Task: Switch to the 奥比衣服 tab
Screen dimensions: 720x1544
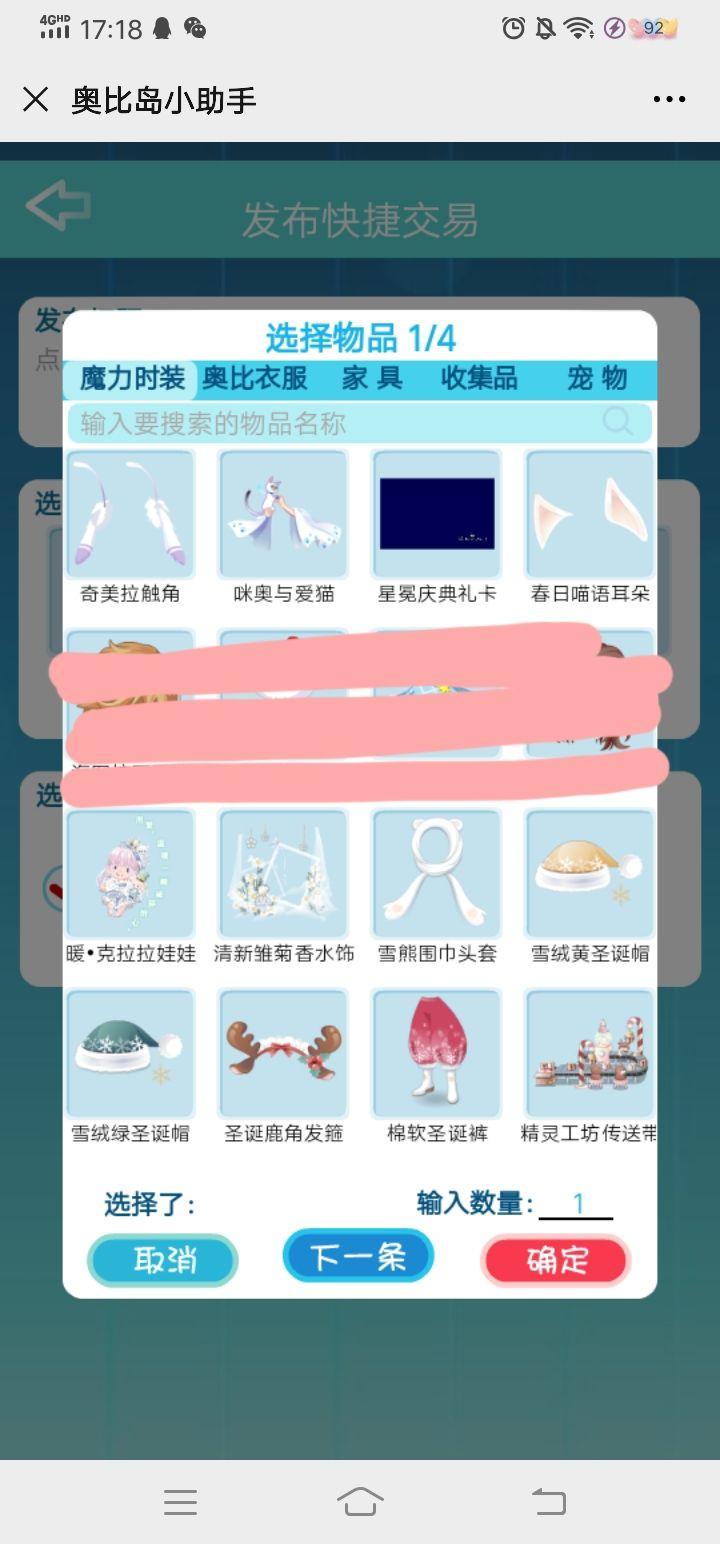Action: coord(254,378)
